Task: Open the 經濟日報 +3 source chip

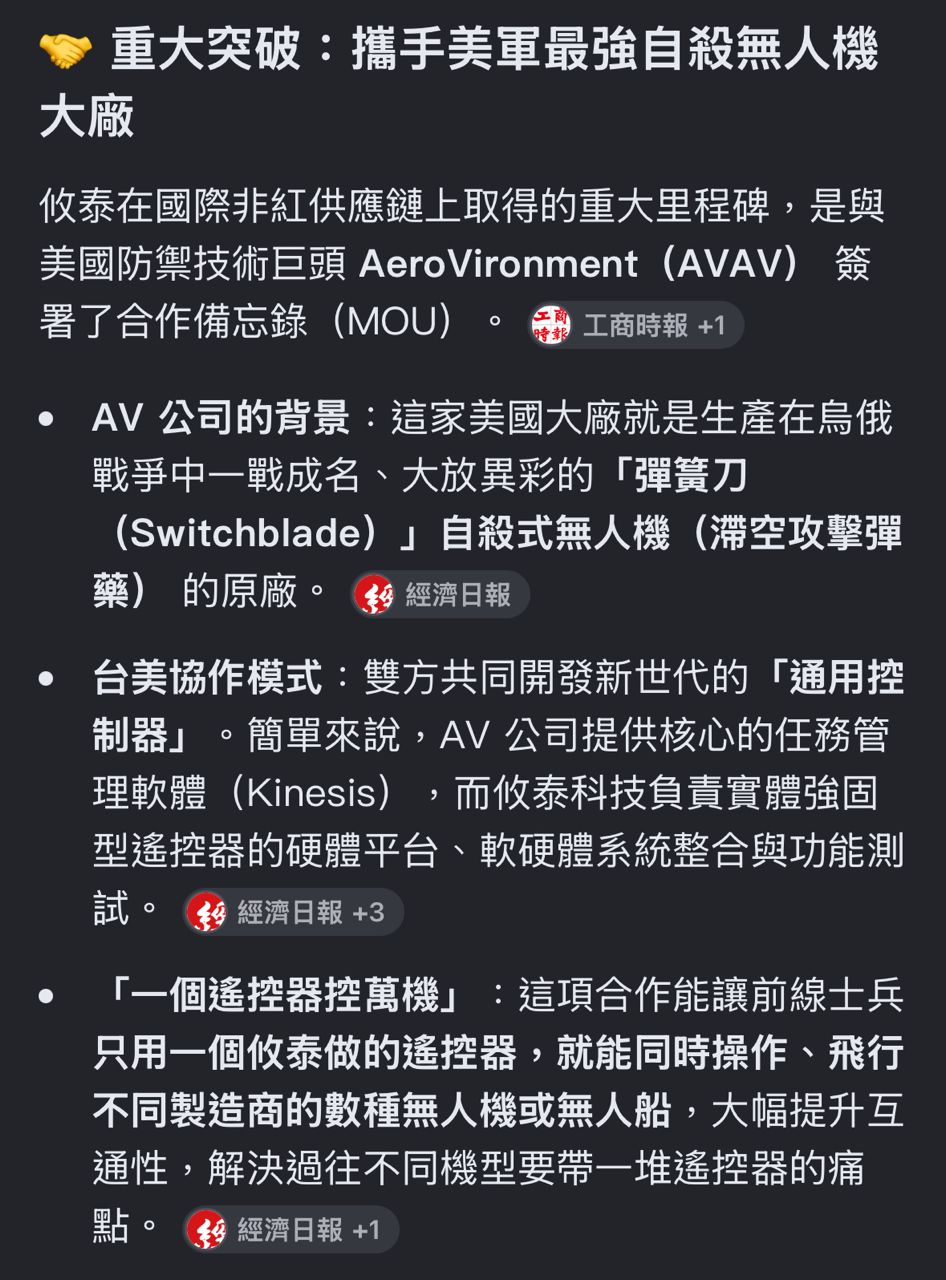Action: click(x=293, y=912)
